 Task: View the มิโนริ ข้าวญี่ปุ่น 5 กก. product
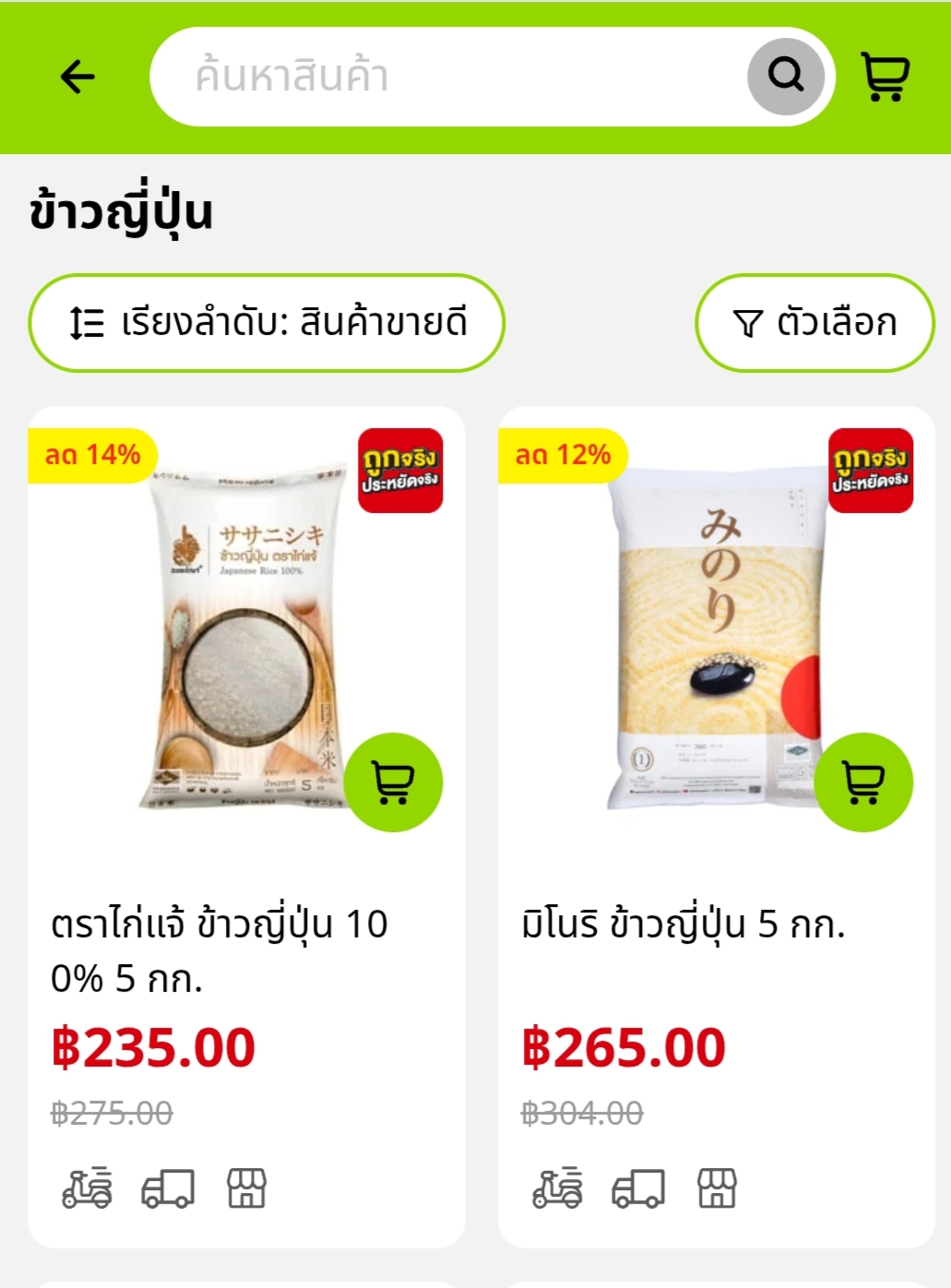tap(684, 924)
